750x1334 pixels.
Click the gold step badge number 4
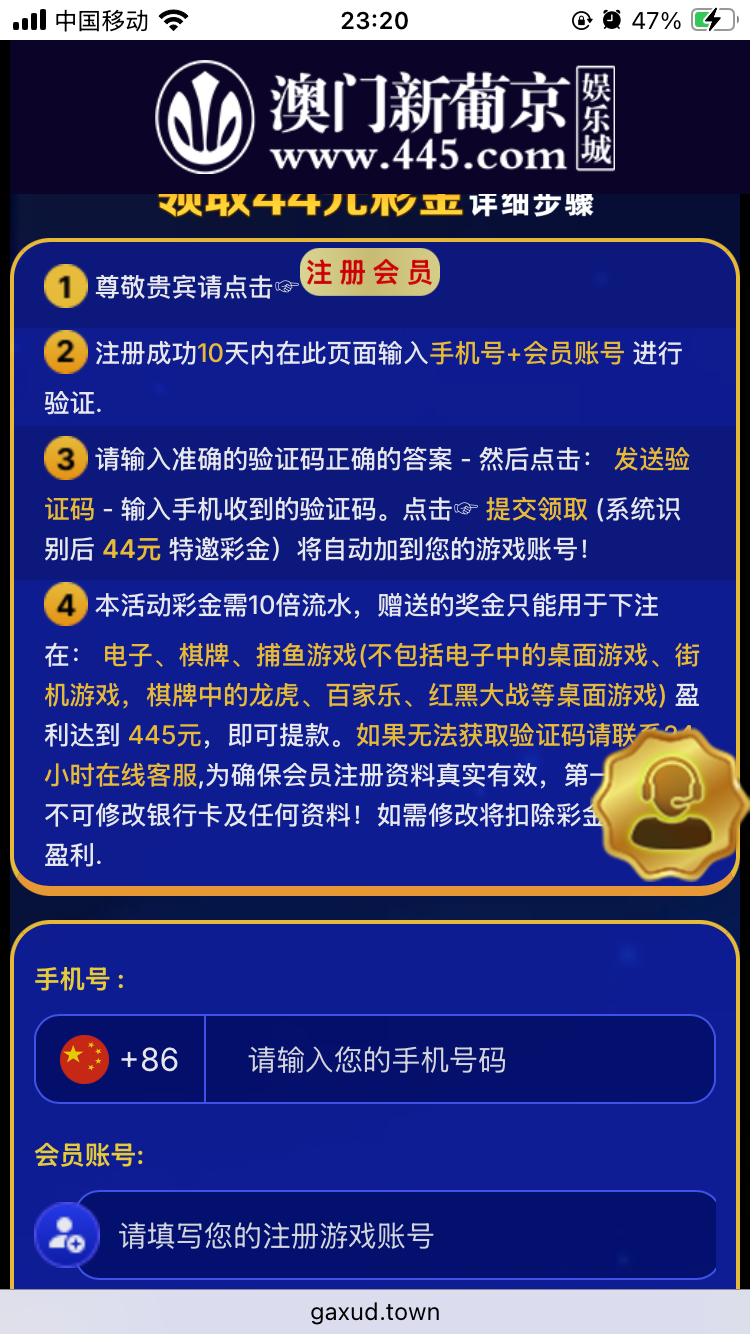coord(65,605)
